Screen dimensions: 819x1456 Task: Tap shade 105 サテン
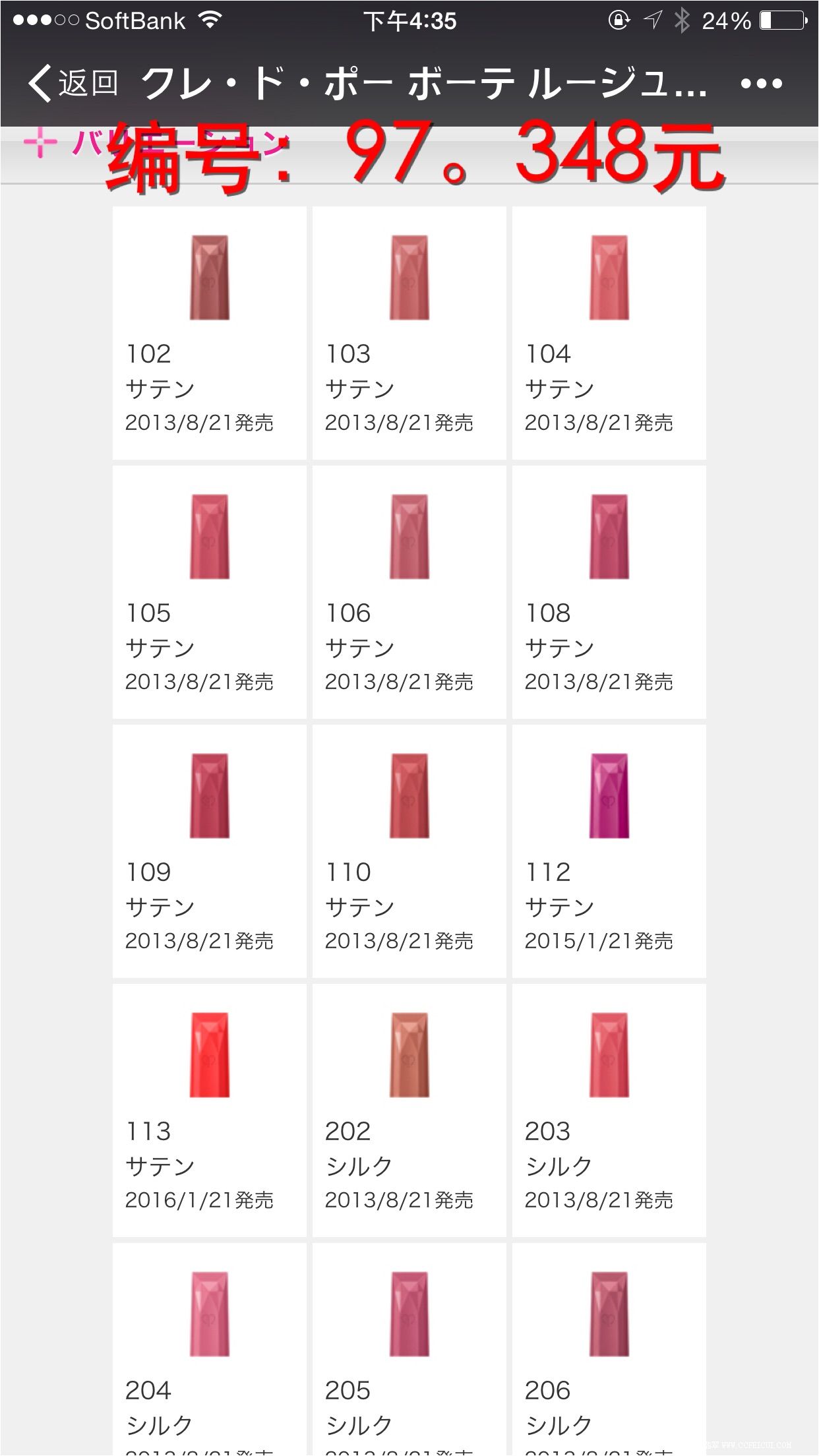click(210, 591)
